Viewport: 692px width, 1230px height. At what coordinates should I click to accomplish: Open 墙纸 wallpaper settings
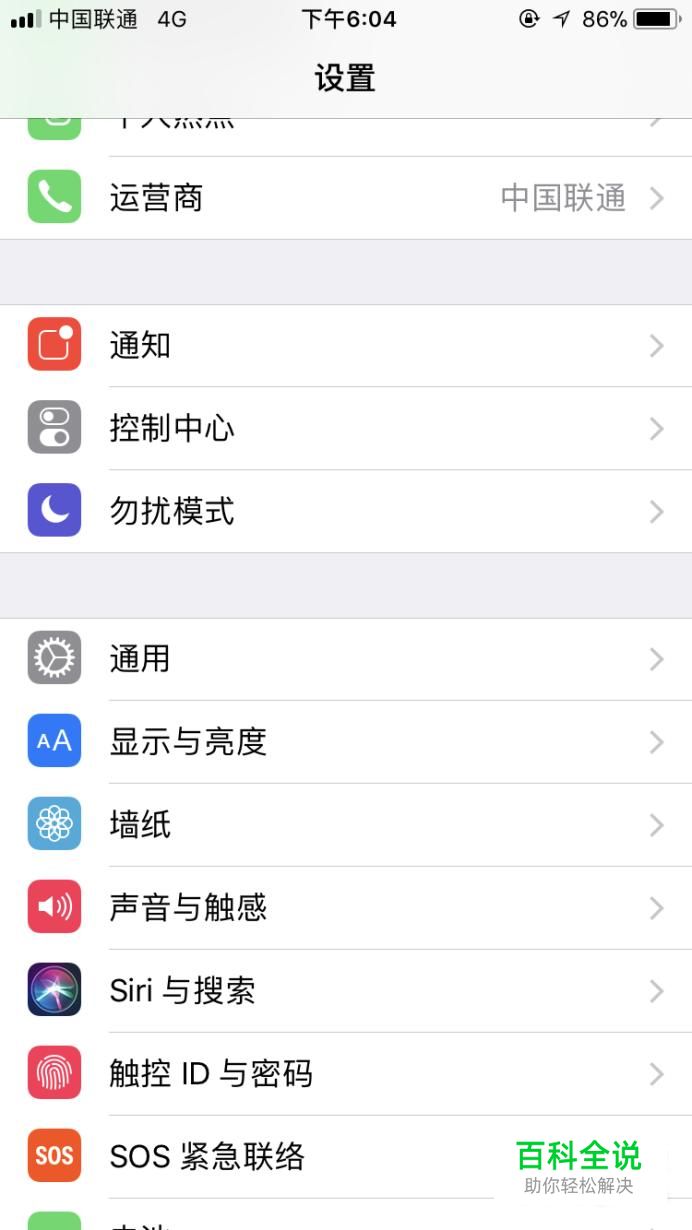tap(345, 825)
